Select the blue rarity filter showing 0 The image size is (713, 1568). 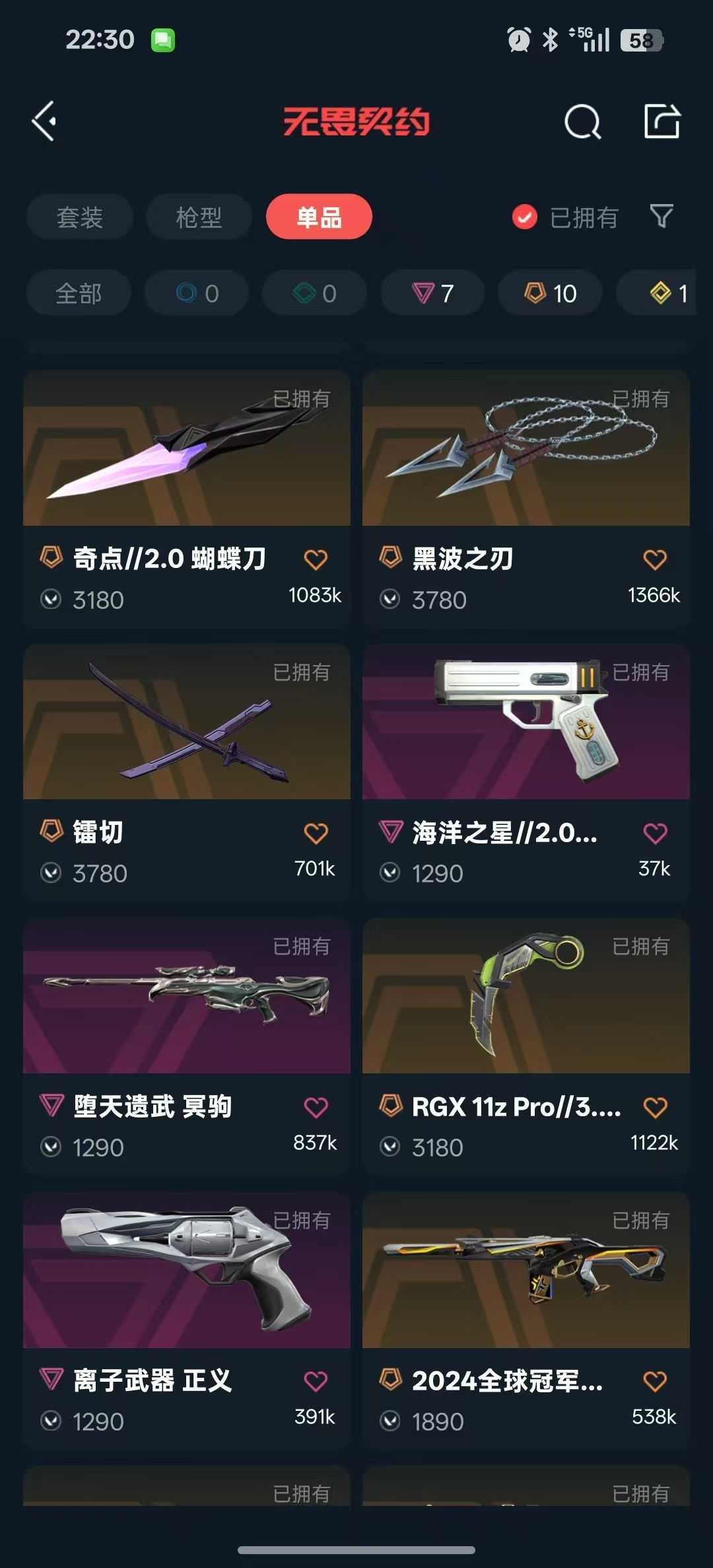coord(195,293)
